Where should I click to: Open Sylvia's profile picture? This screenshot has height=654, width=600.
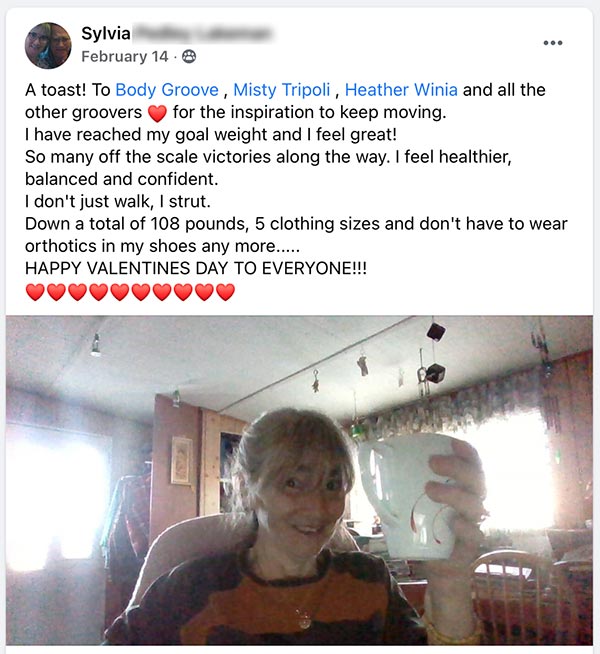tap(48, 45)
